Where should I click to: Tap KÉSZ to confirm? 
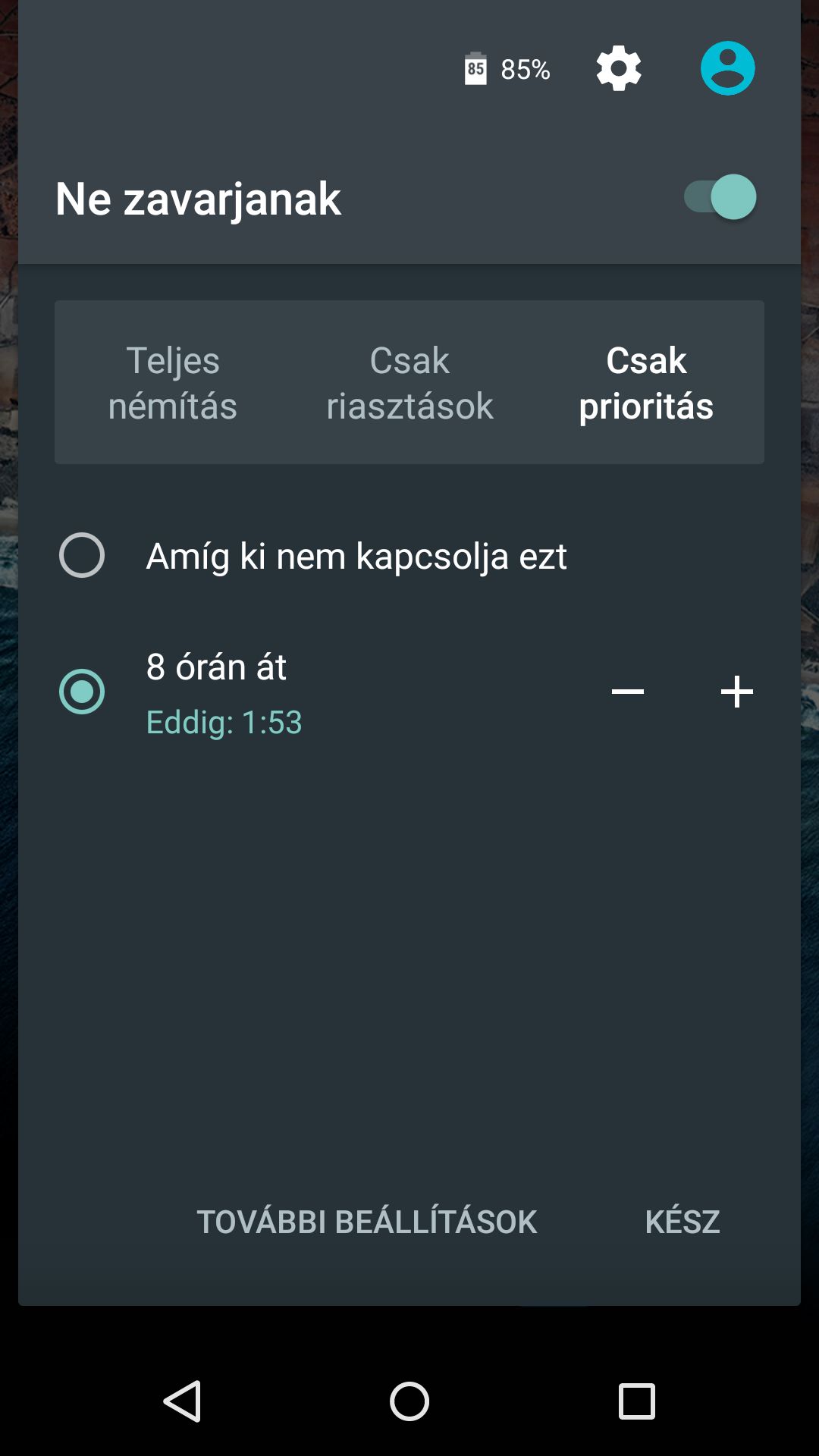[682, 1222]
